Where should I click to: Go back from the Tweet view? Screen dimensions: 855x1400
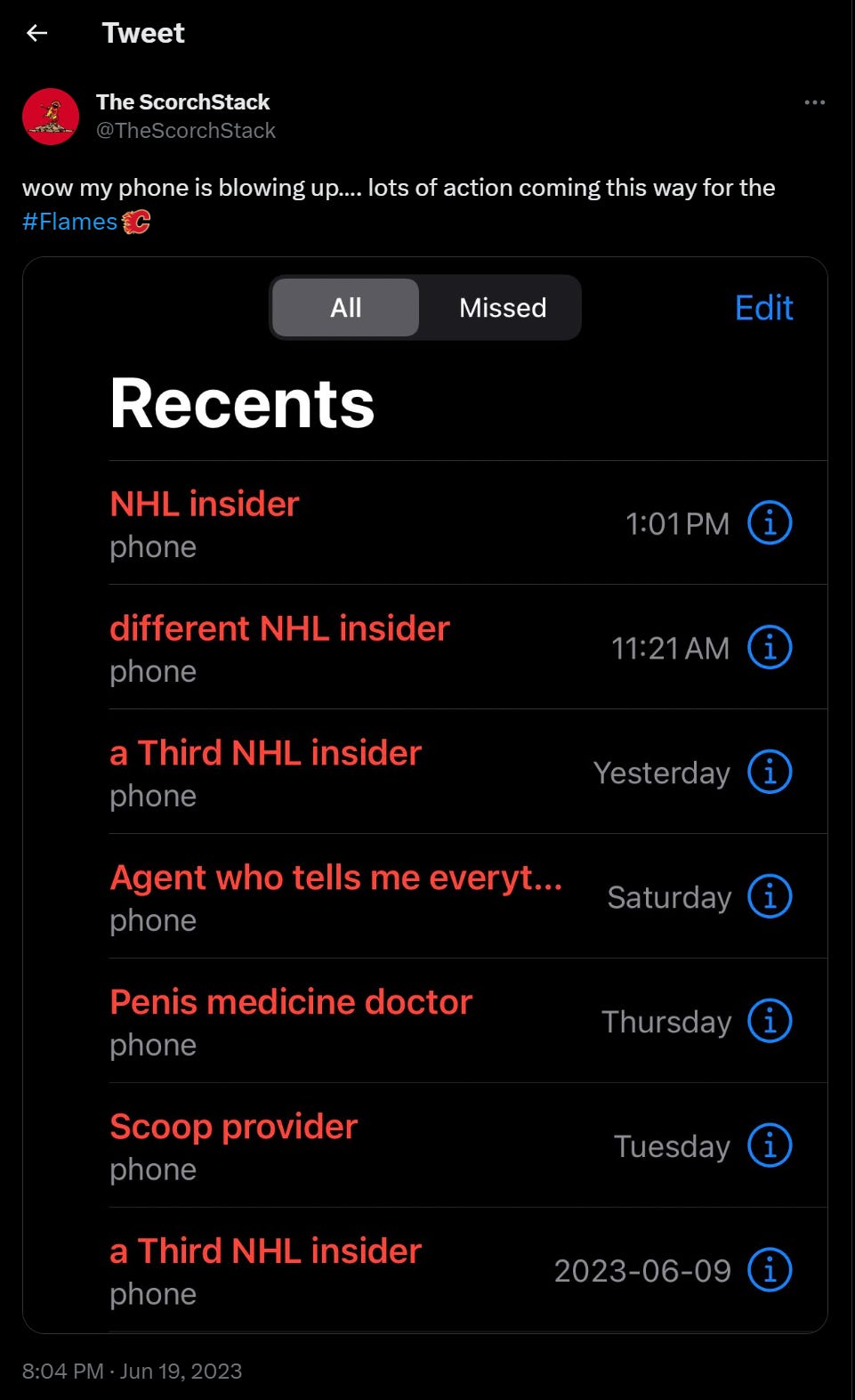pyautogui.click(x=36, y=33)
